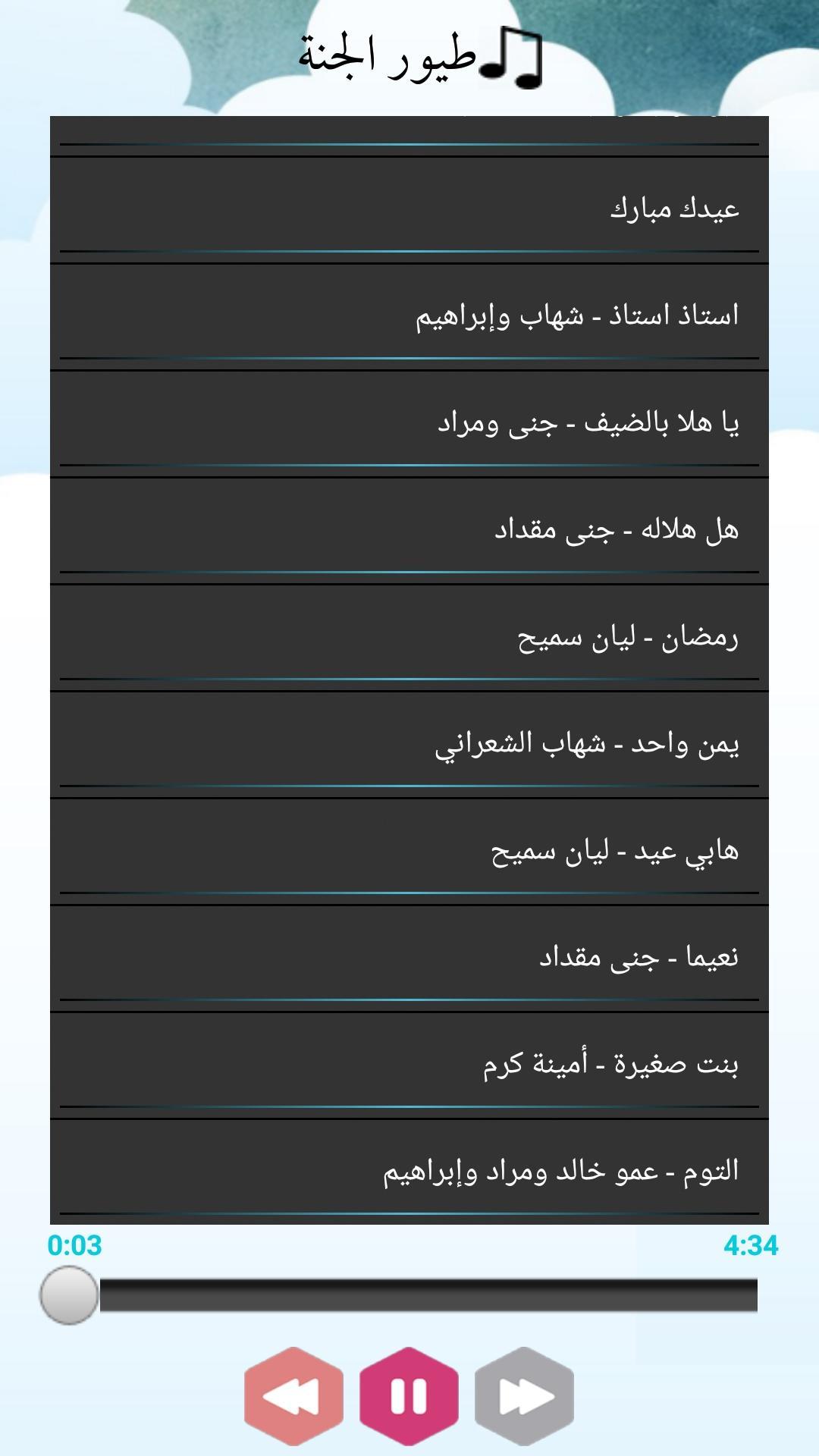
Task: Play استاذ استاذ - شهاب وإبراهيم
Action: [x=409, y=316]
